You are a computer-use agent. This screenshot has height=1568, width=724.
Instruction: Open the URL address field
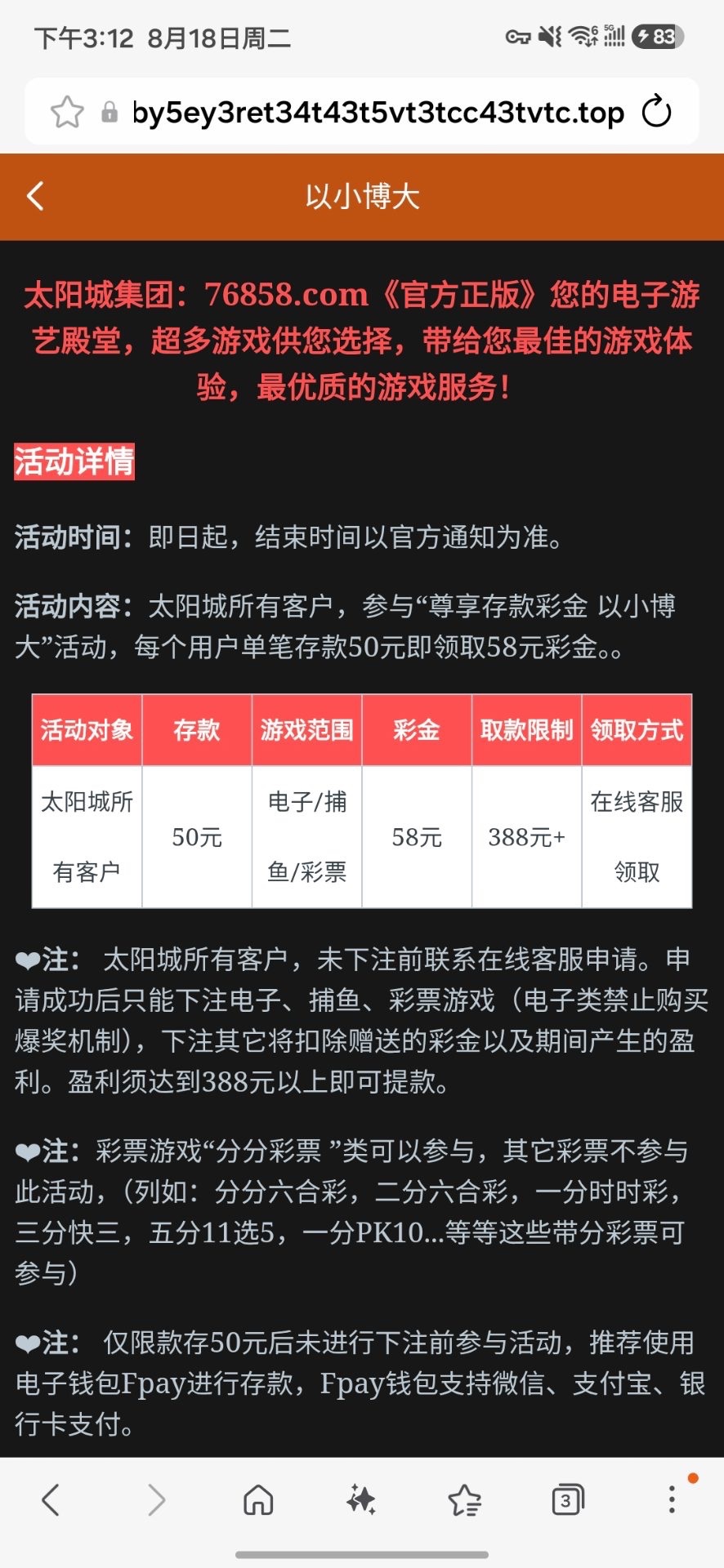coord(378,112)
